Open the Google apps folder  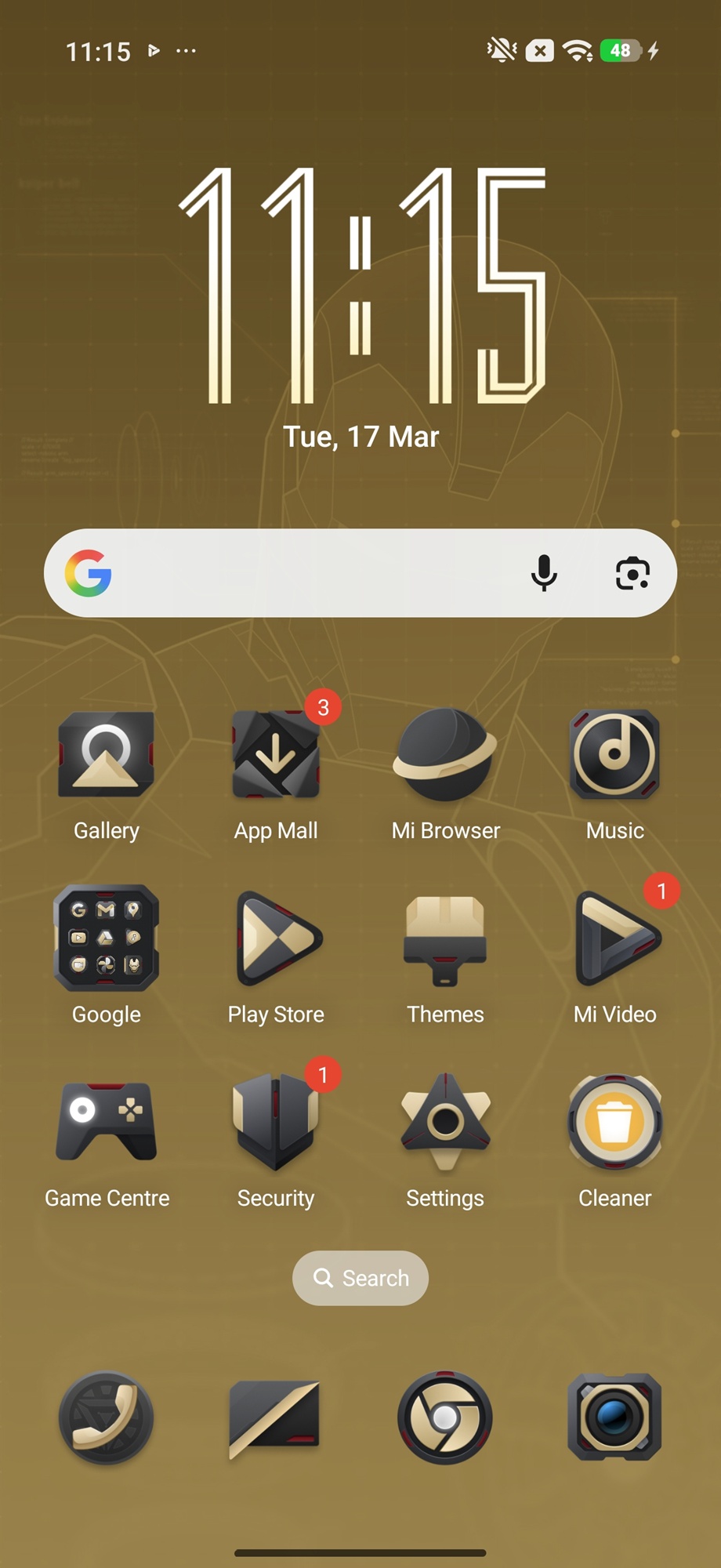click(x=107, y=938)
